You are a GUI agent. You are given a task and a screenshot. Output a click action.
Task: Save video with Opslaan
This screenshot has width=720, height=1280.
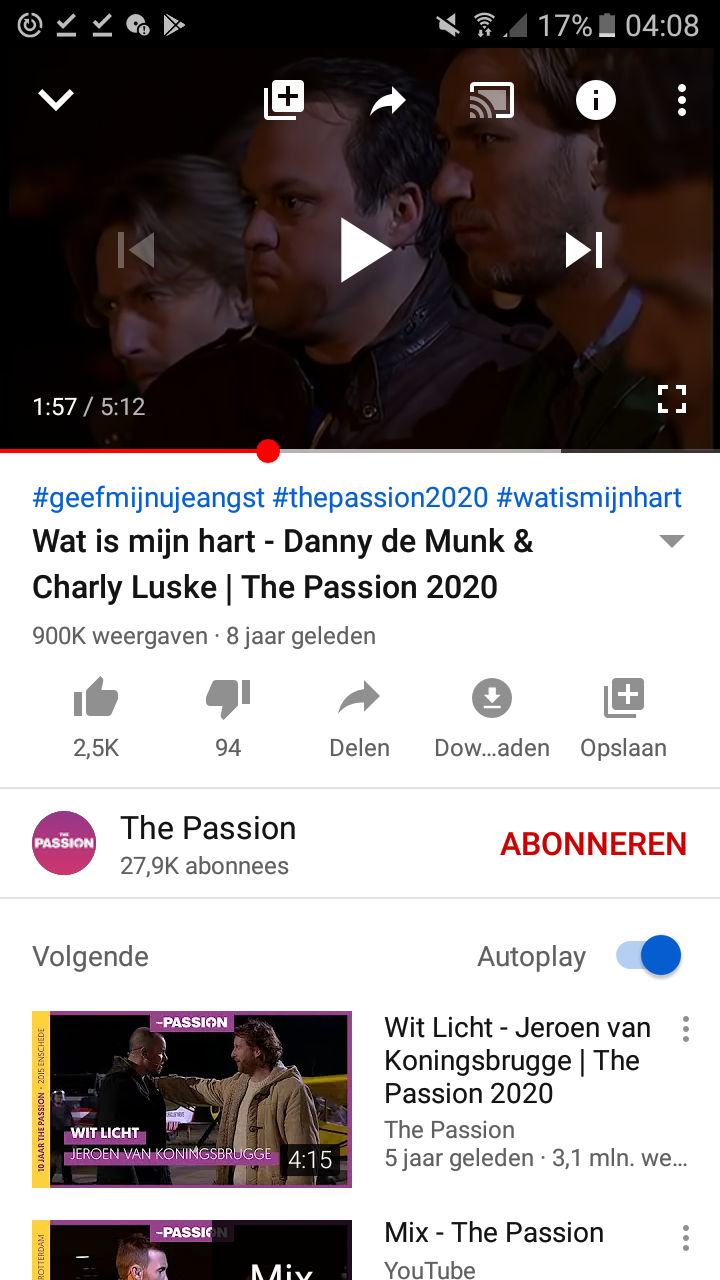click(623, 718)
